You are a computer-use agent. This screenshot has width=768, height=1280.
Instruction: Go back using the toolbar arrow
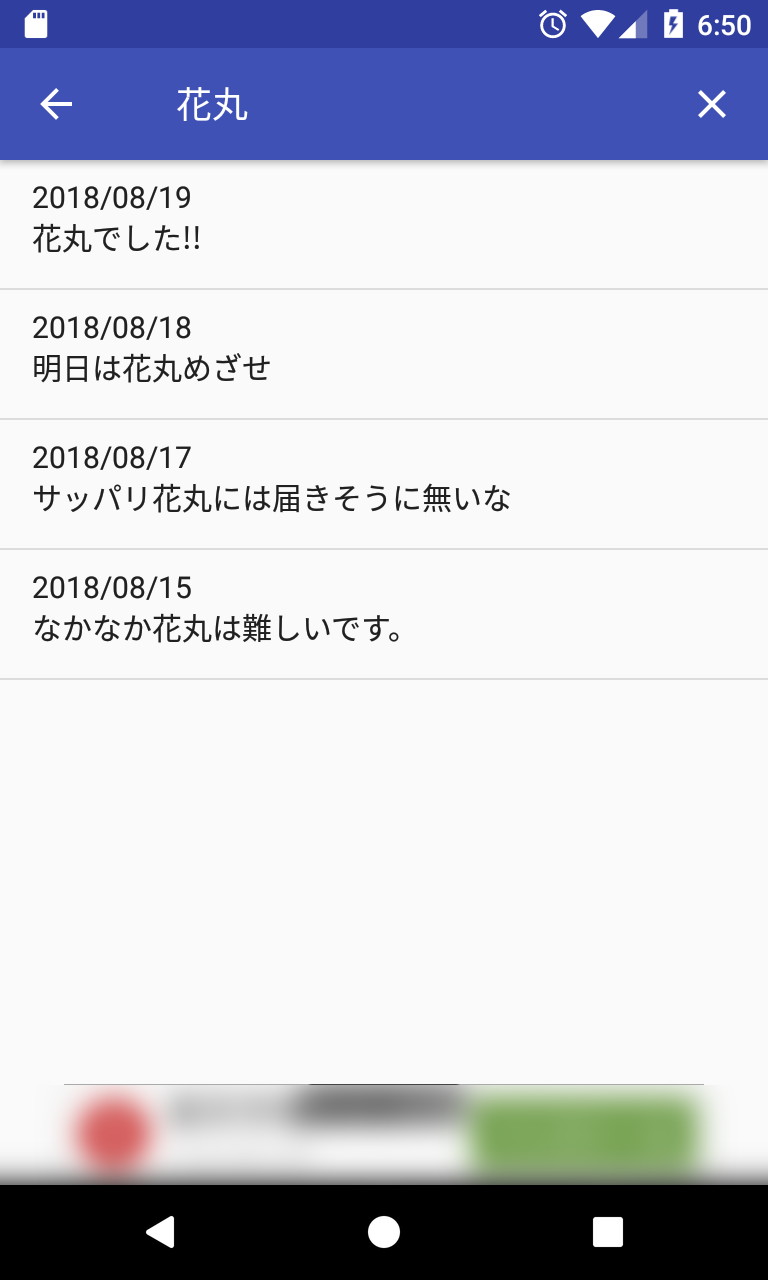[x=56, y=104]
